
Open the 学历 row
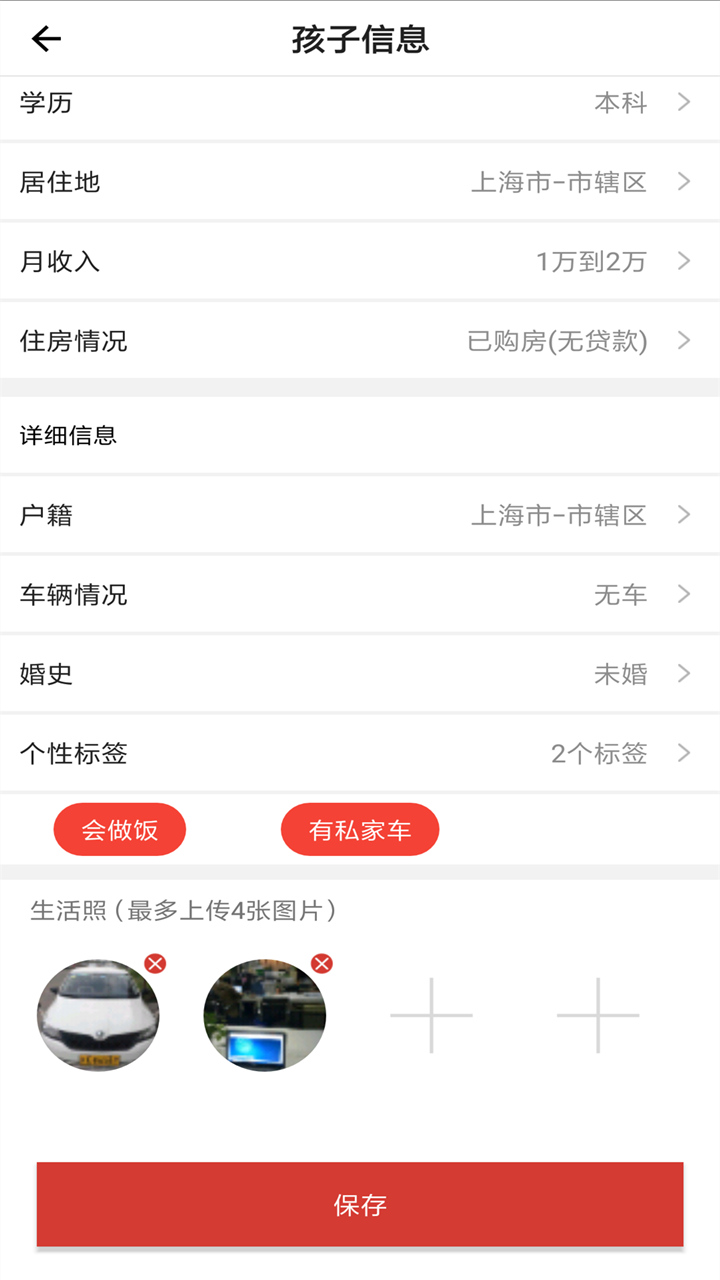[x=360, y=103]
